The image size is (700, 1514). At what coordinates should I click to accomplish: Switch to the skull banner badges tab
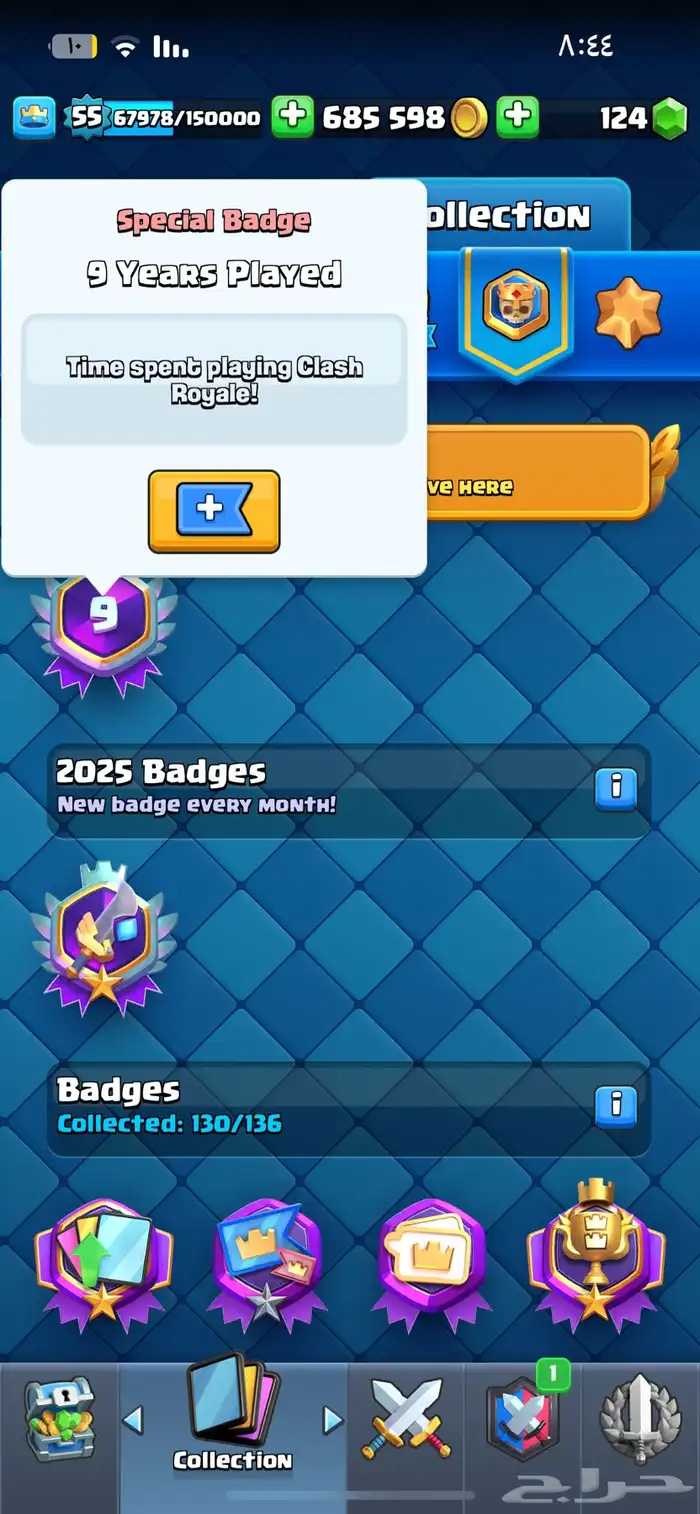point(515,307)
